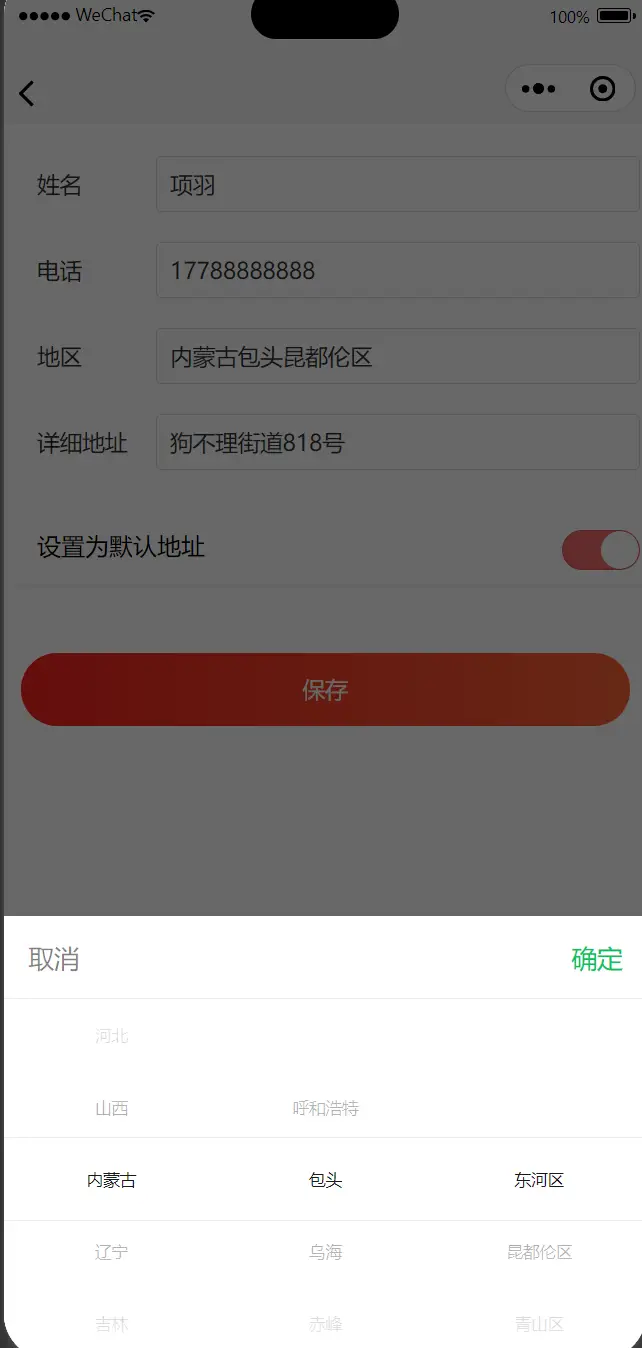Select 山西 in the province column
This screenshot has width=642, height=1348.
click(112, 1108)
